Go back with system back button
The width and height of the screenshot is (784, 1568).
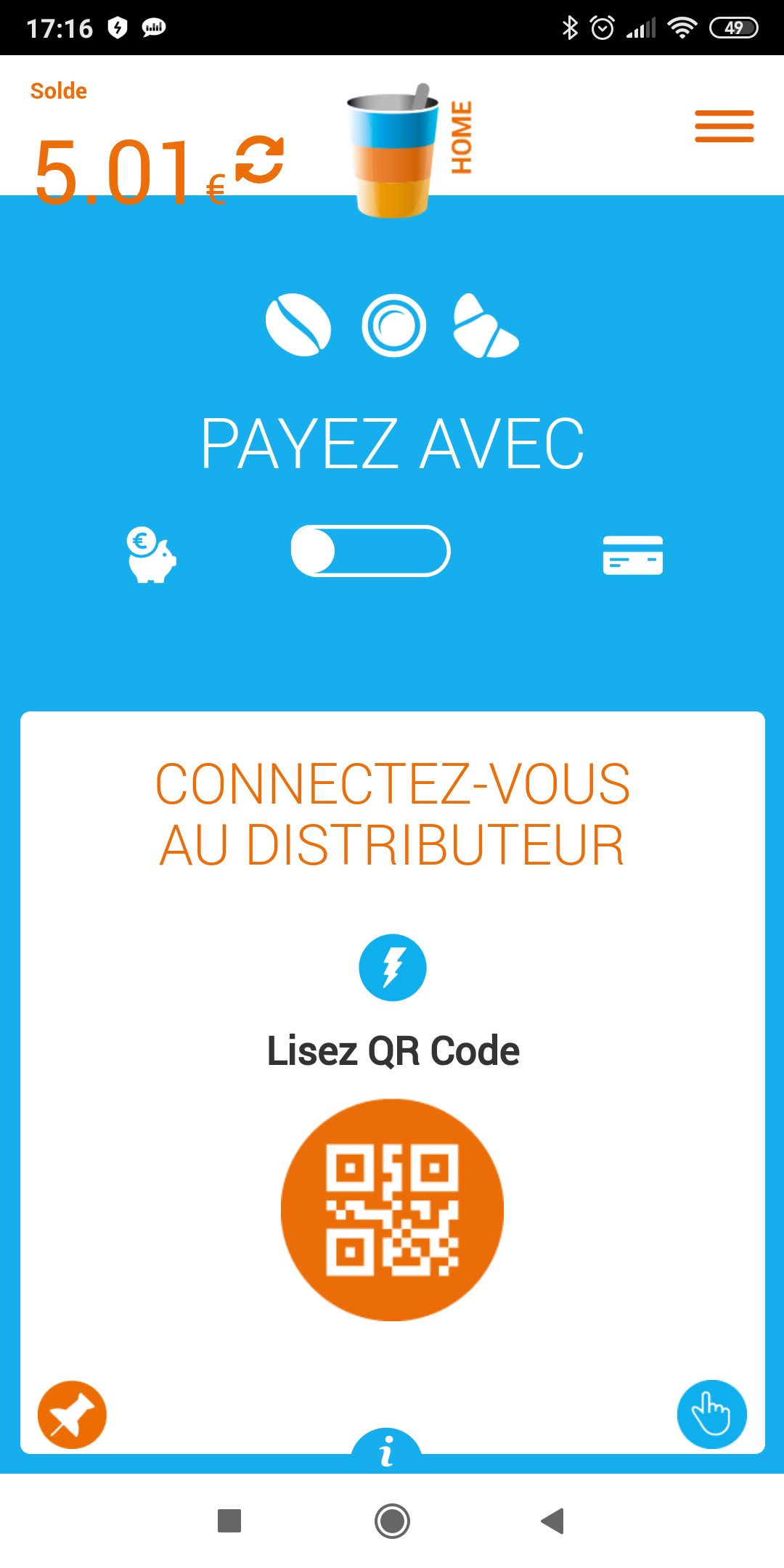pyautogui.click(x=553, y=1521)
